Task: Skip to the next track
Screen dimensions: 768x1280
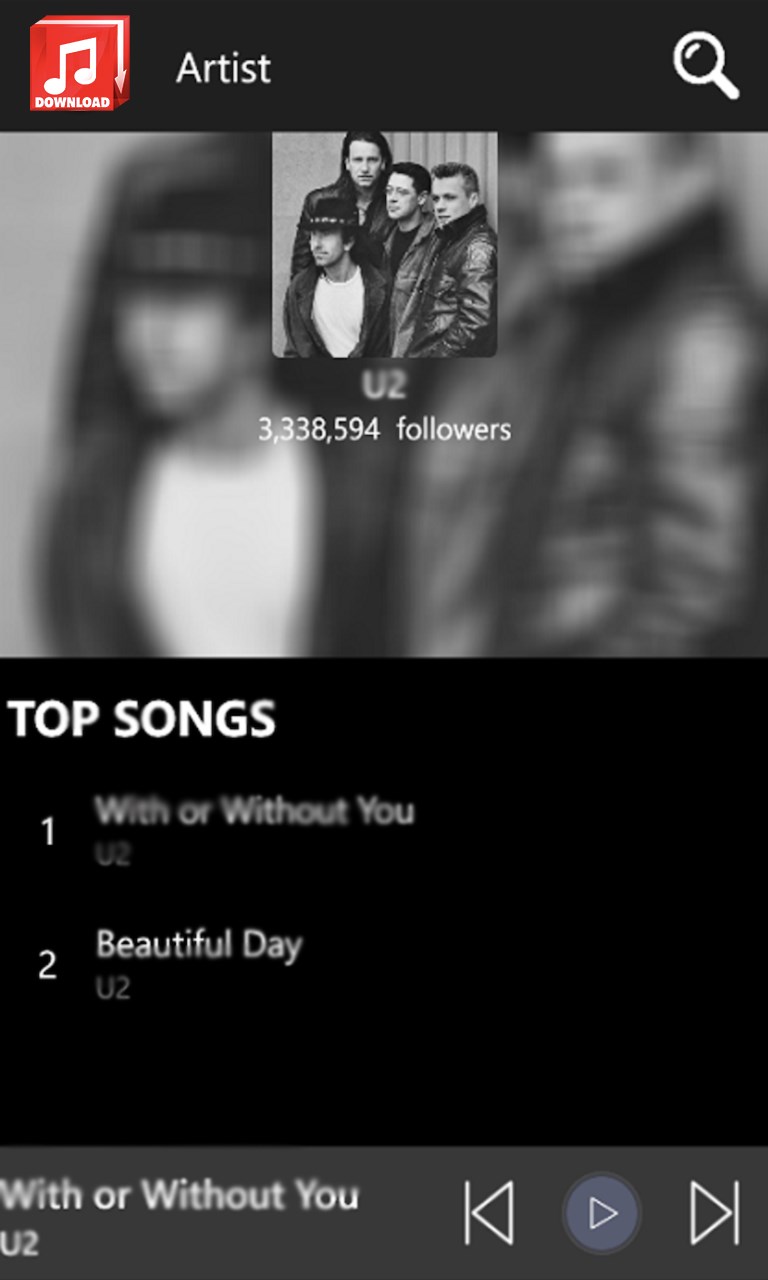Action: 714,1213
